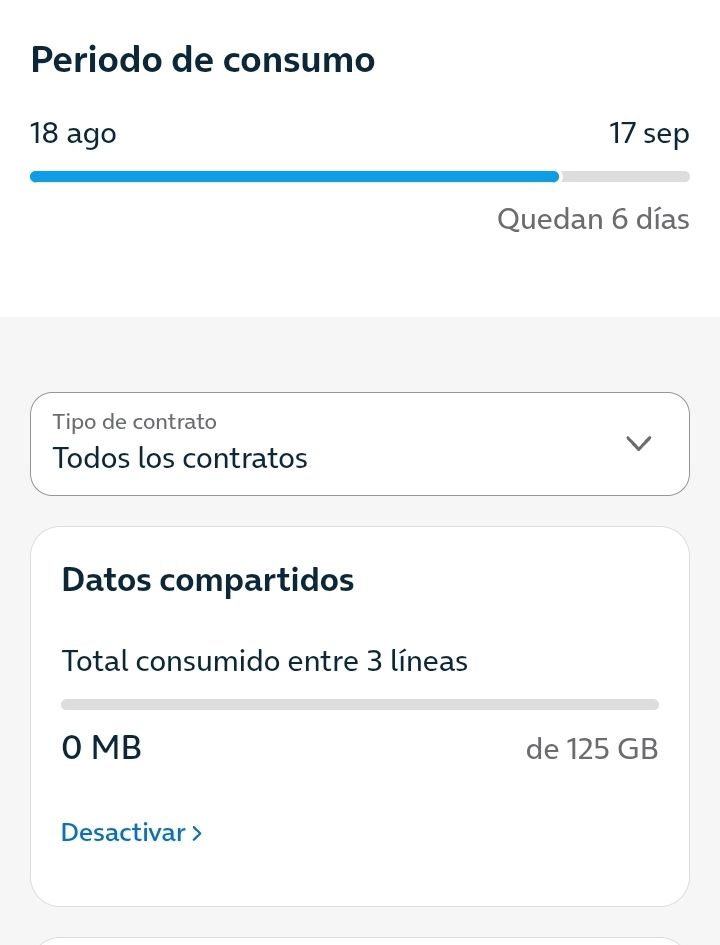Tap the 17 sep end date
This screenshot has width=720, height=945.
[x=649, y=132]
